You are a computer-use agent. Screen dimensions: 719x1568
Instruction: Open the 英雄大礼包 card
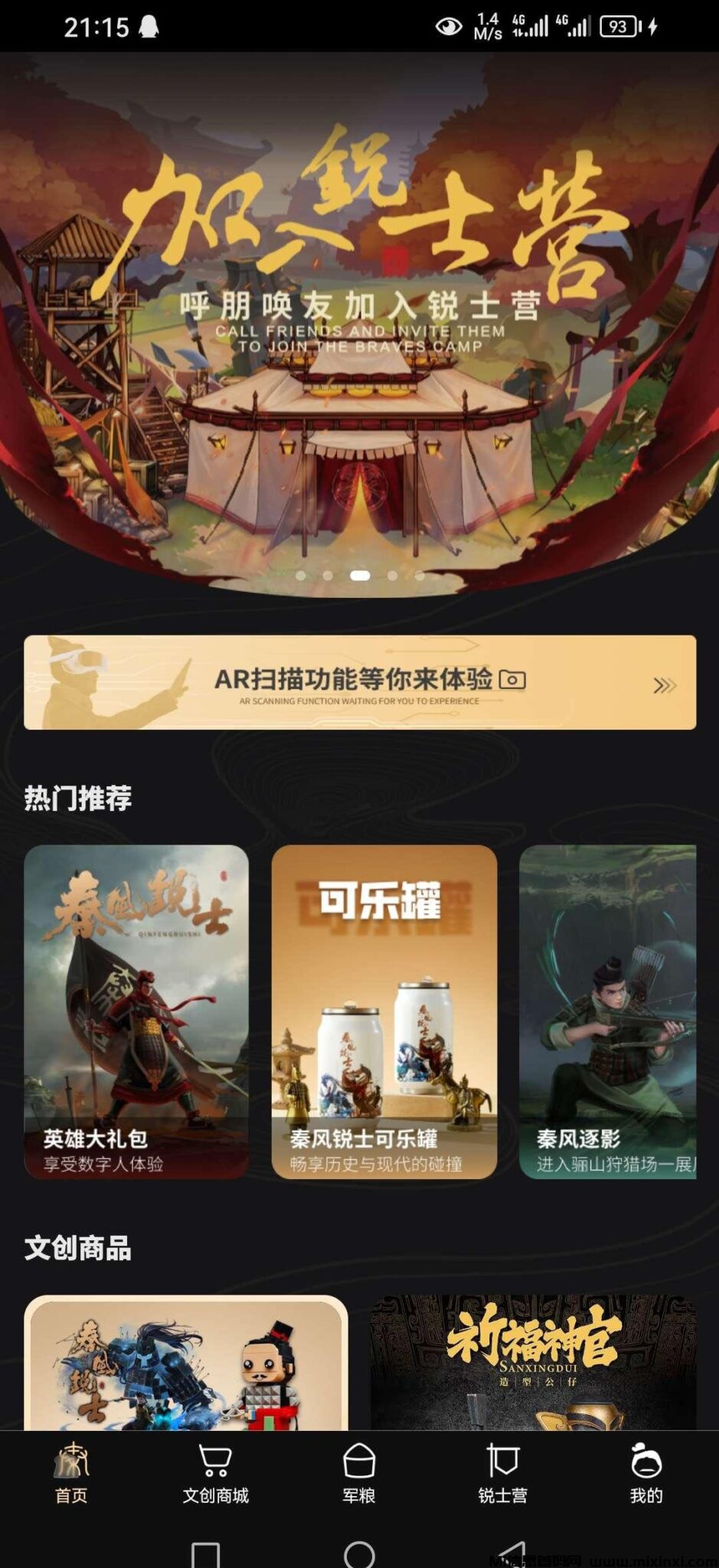(136, 1011)
